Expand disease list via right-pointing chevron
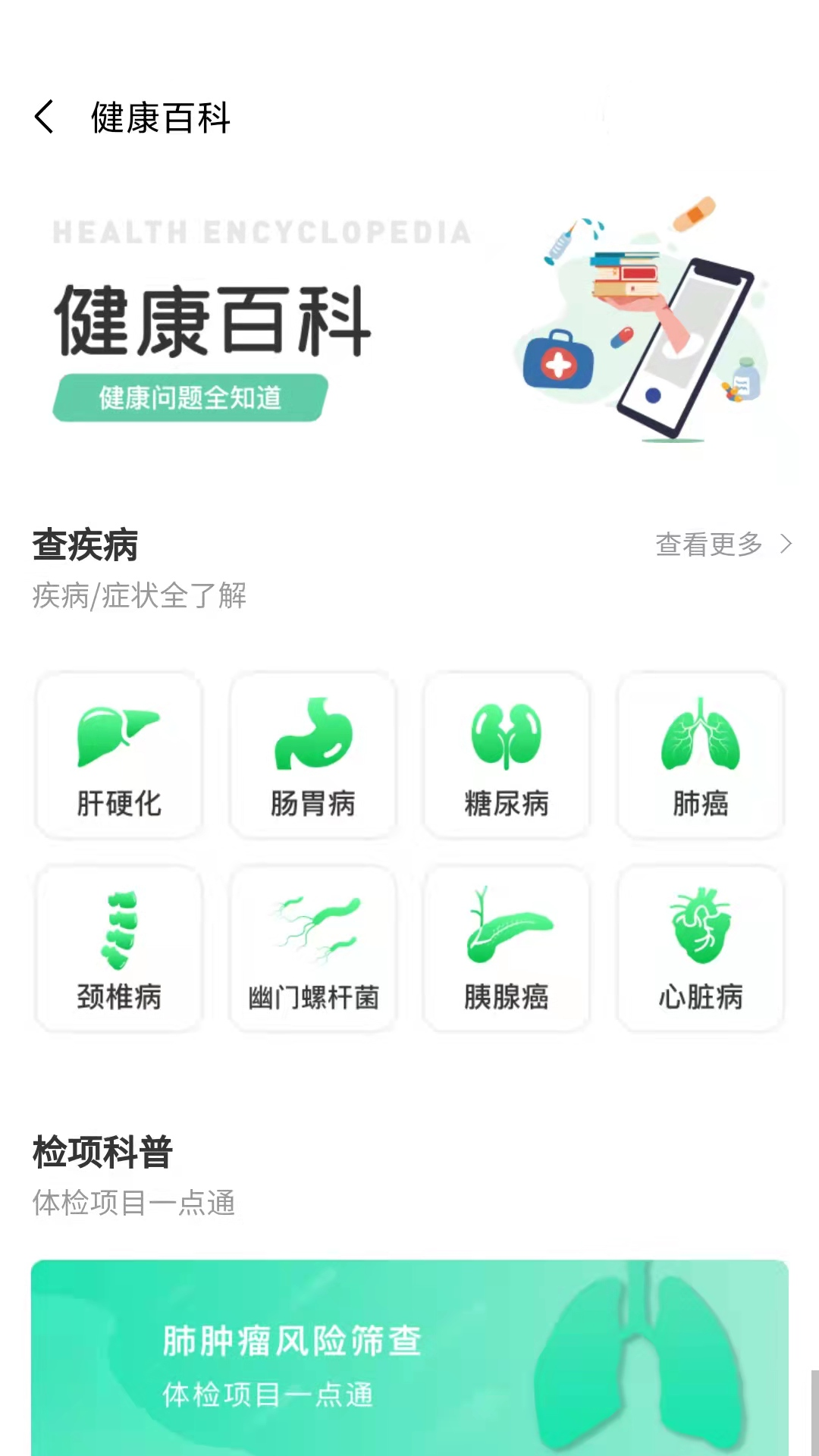Screen dimensions: 819x1456 coord(785,544)
